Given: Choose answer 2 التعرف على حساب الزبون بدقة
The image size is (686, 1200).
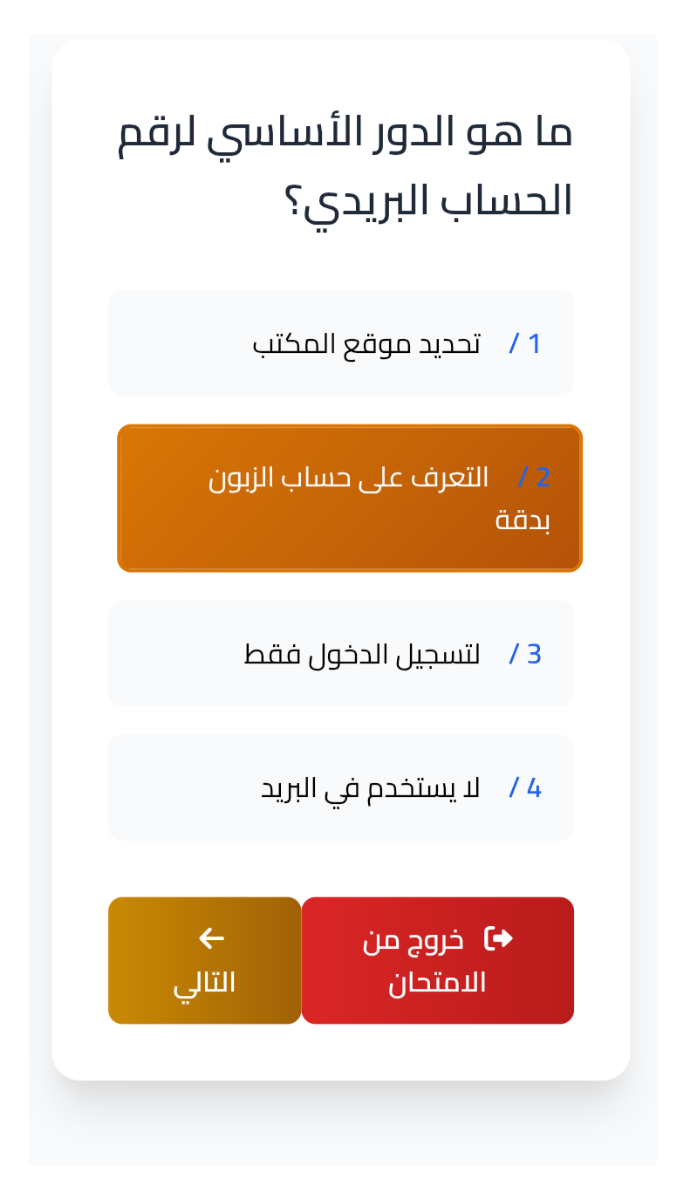Looking at the screenshot, I should click(350, 498).
